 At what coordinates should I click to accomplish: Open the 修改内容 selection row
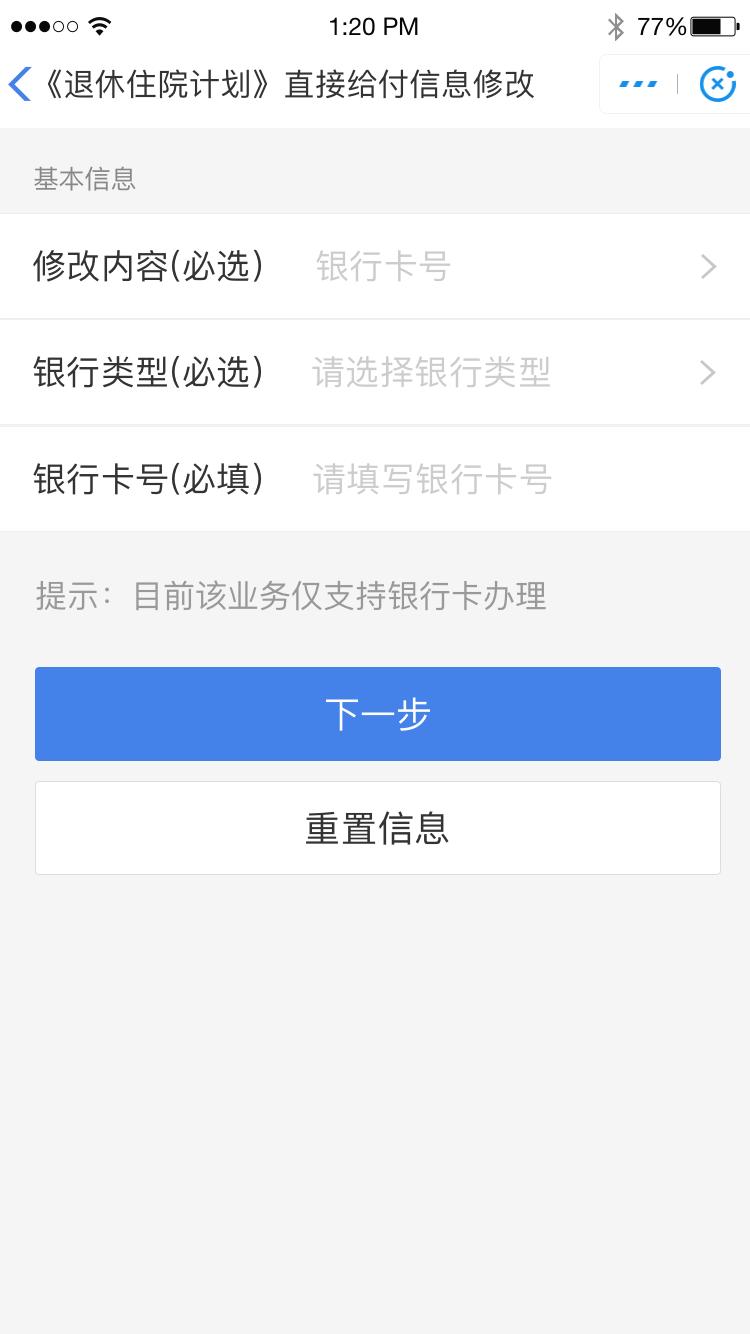[375, 267]
